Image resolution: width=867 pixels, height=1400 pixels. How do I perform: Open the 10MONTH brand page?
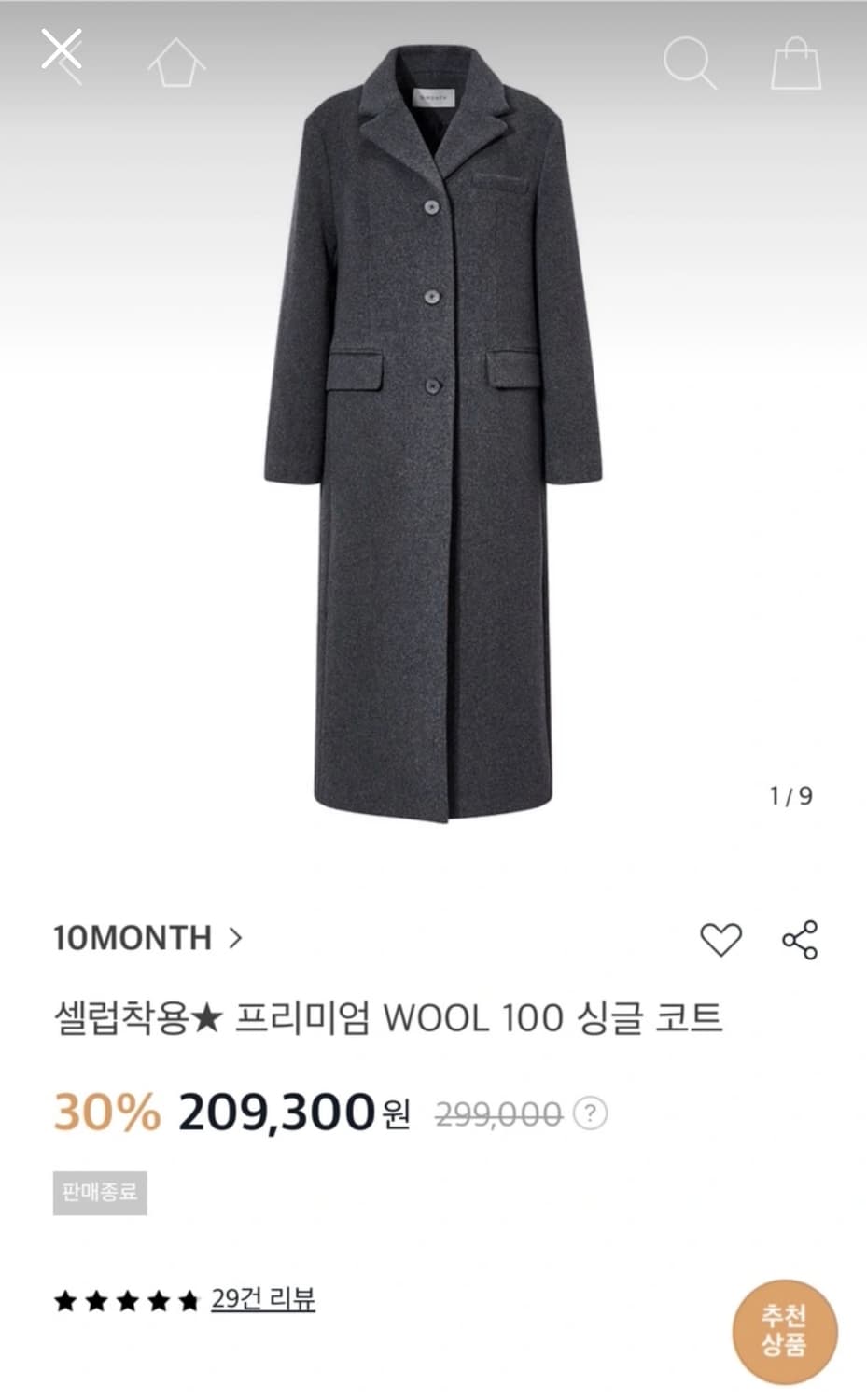point(131,938)
